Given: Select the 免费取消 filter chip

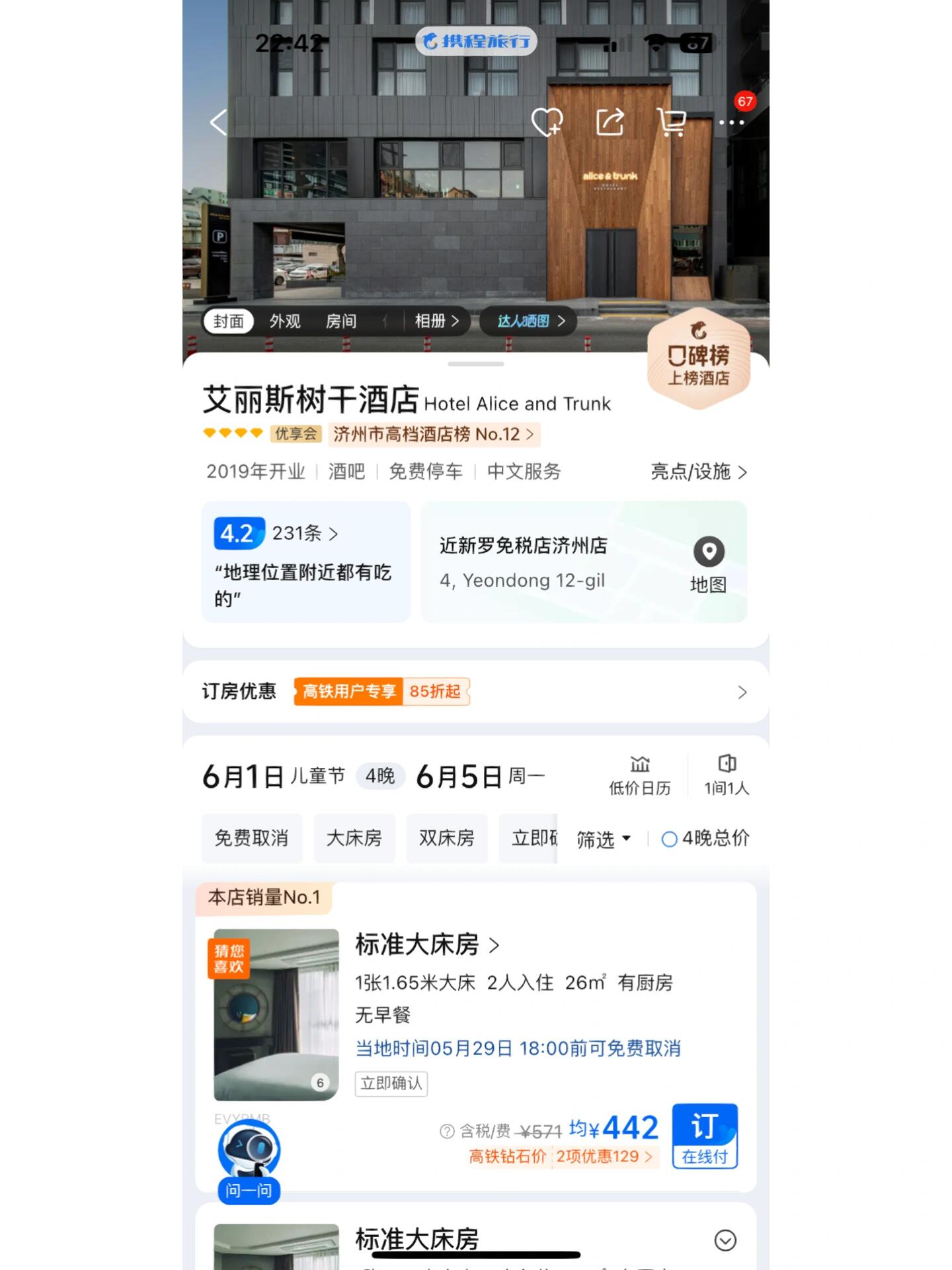Looking at the screenshot, I should 252,838.
